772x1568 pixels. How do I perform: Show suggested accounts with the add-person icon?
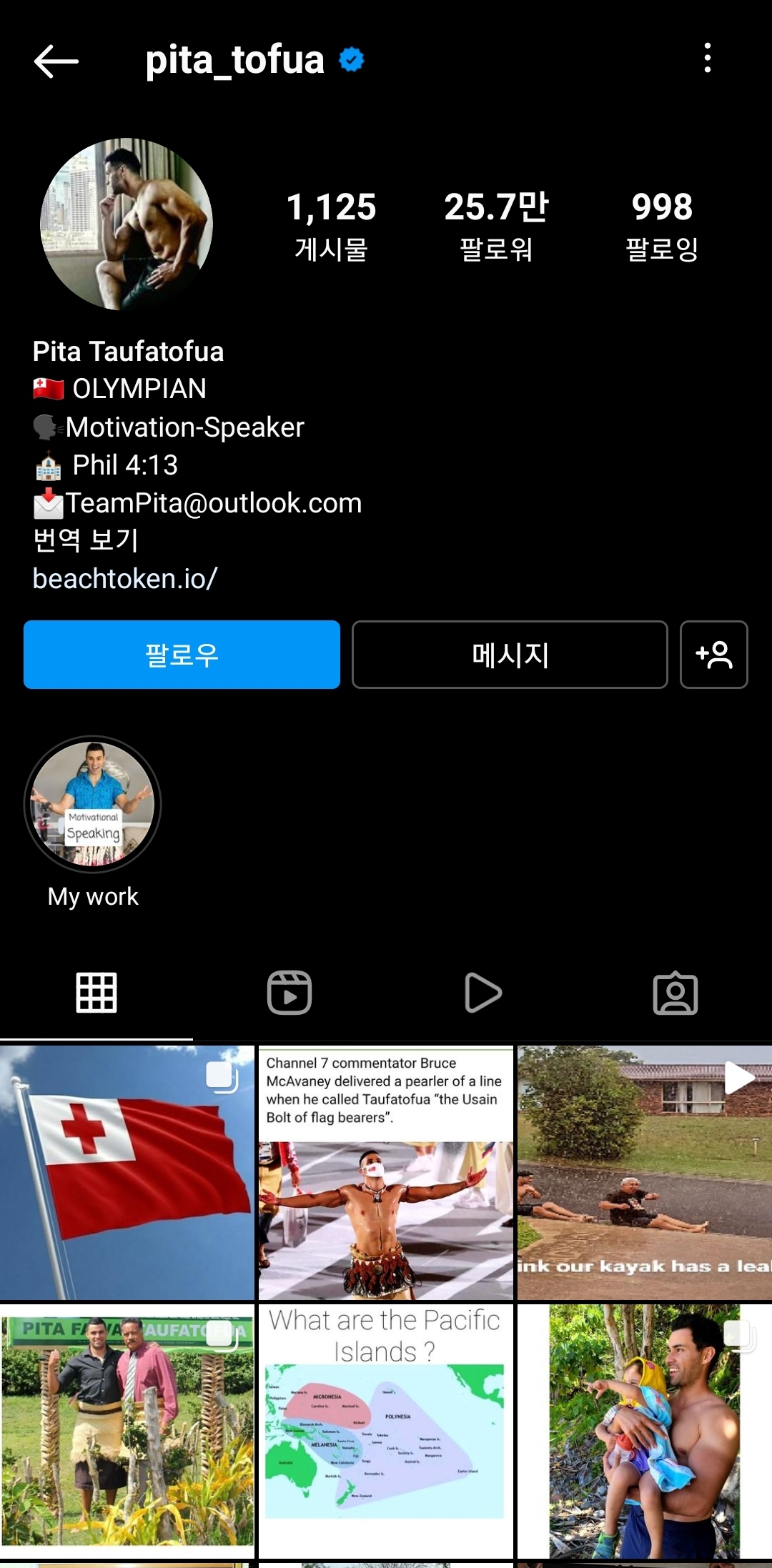click(x=713, y=655)
